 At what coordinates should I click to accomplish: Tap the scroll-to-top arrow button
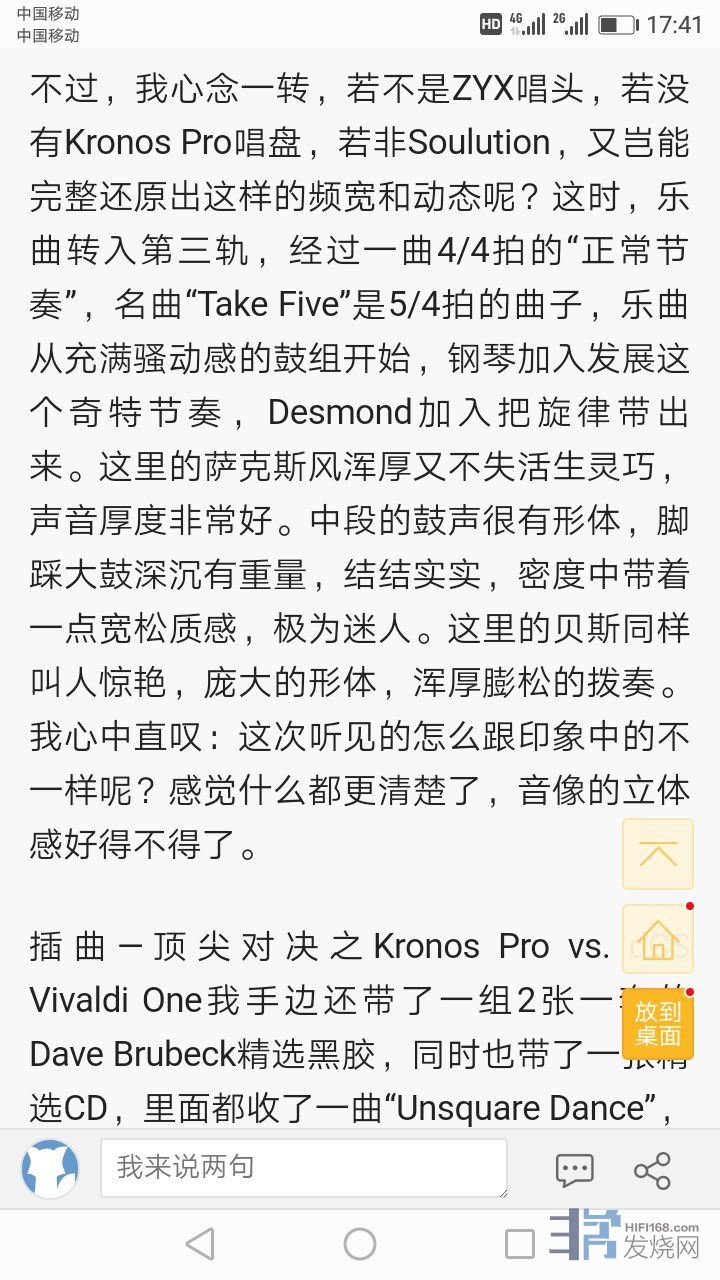(x=657, y=854)
